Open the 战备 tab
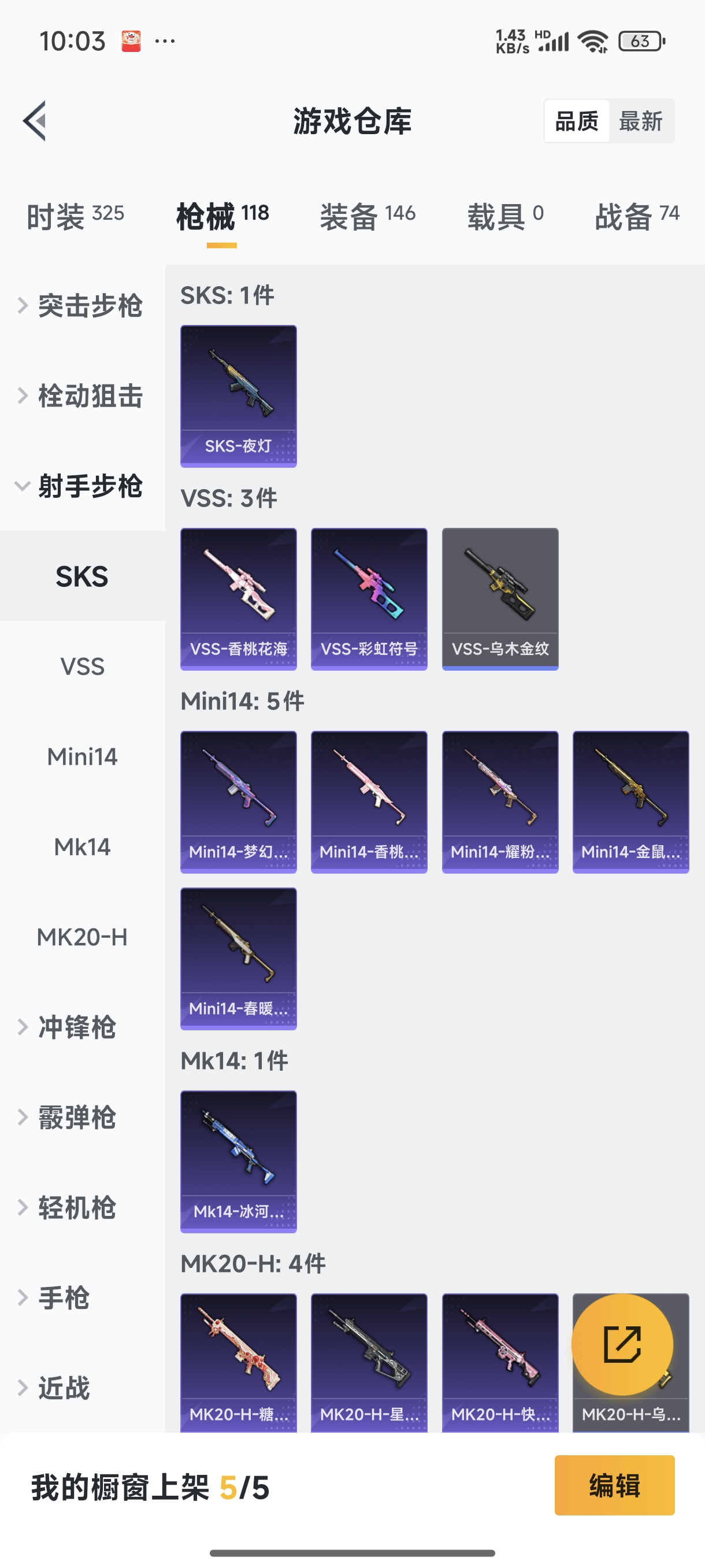 coord(636,216)
